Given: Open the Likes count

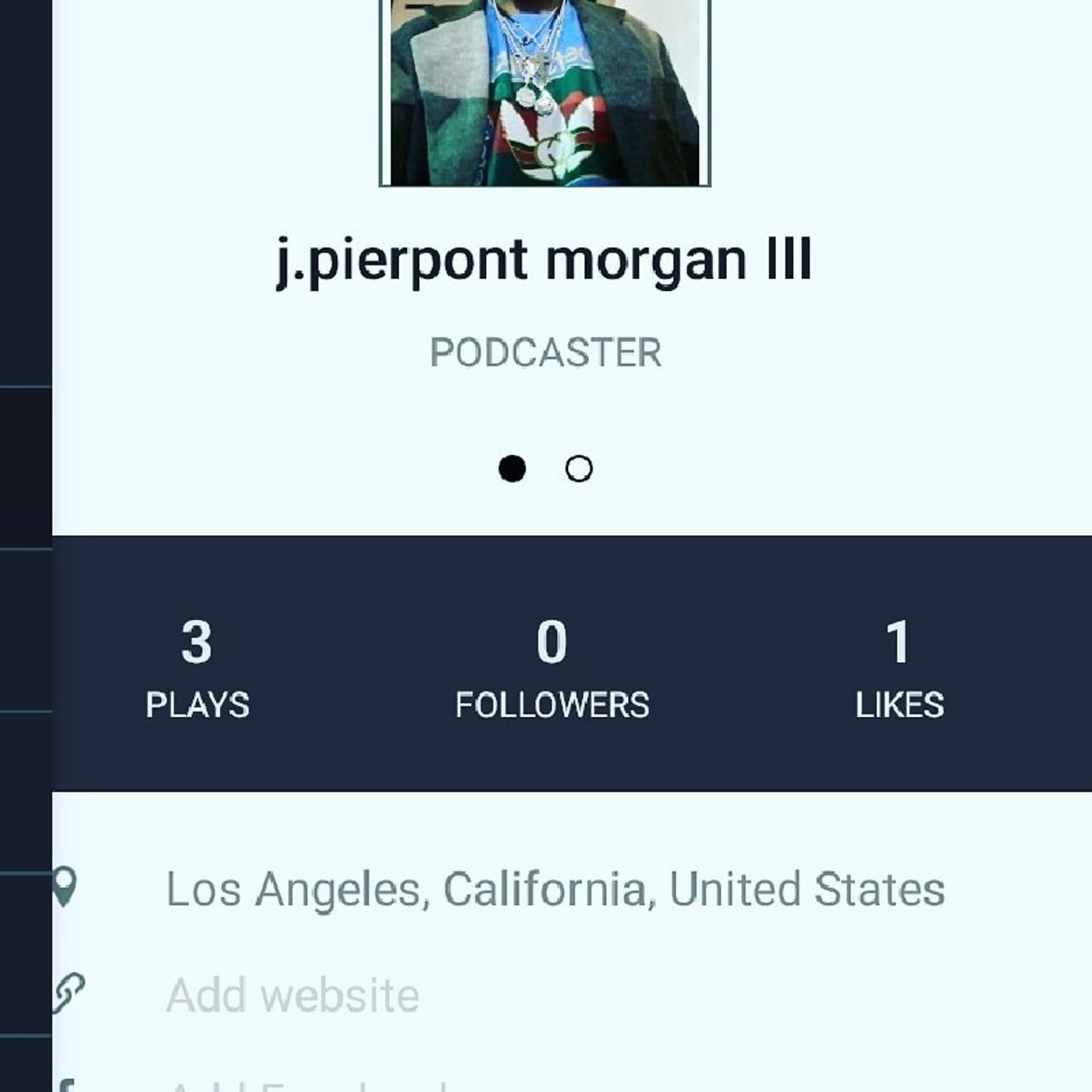Looking at the screenshot, I should coord(899,667).
